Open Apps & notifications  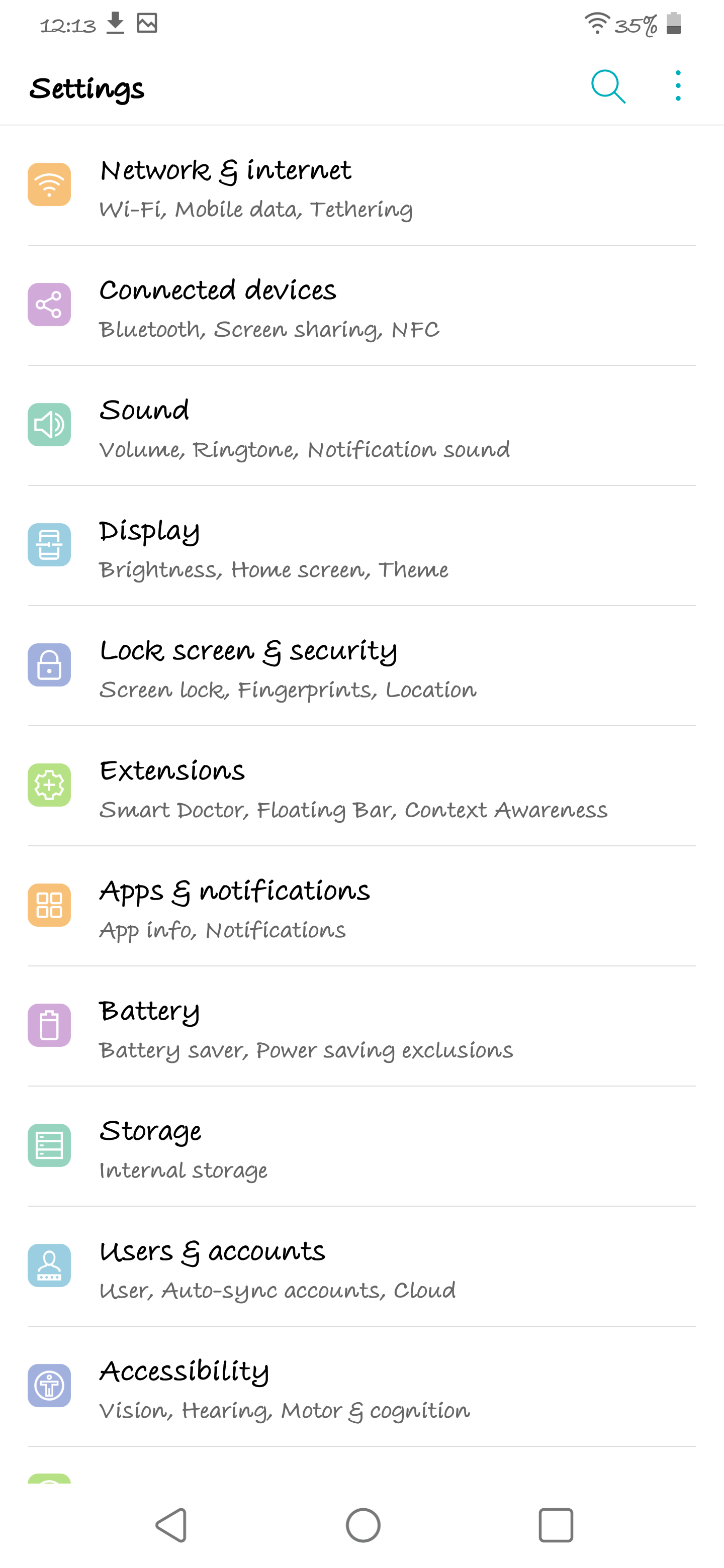[x=361, y=906]
